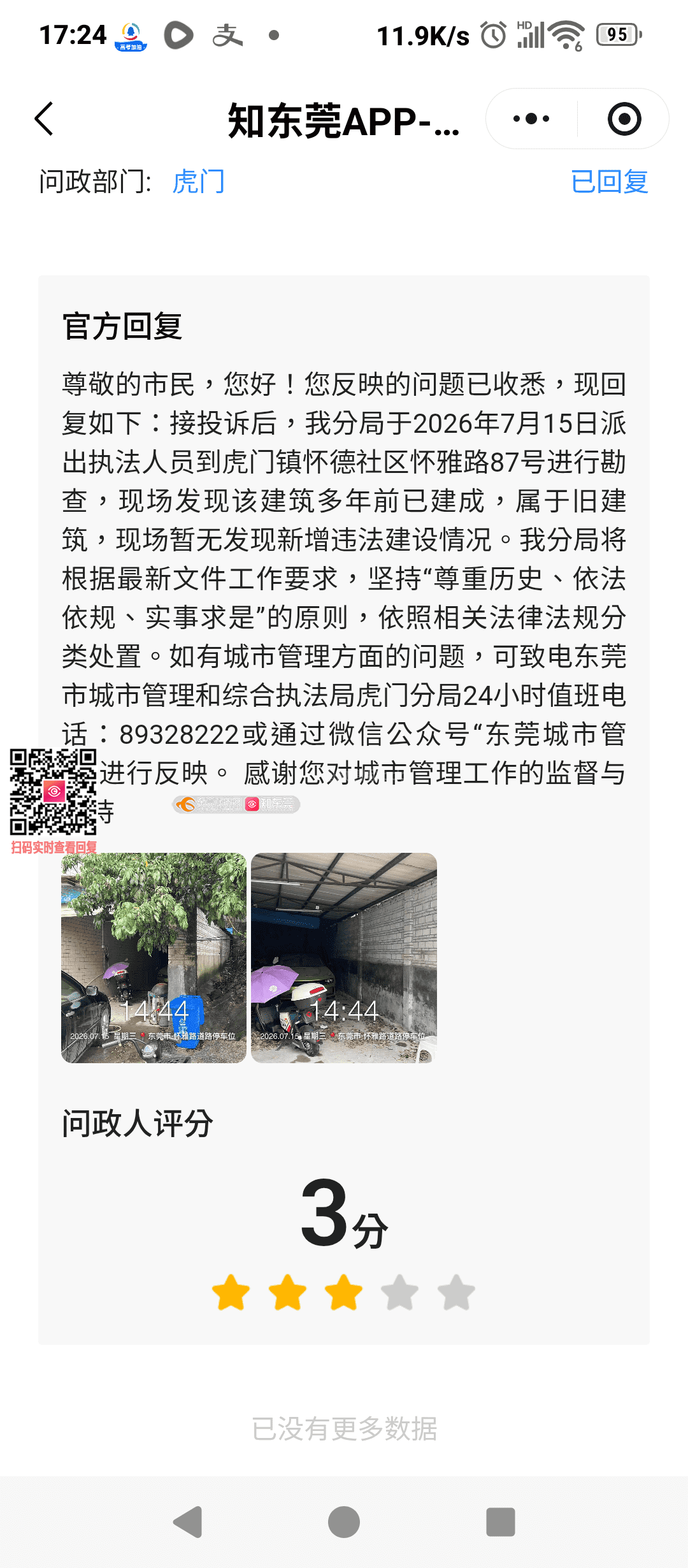Open the mini program three-dot menu
Viewport: 688px width, 1568px height.
click(x=531, y=119)
